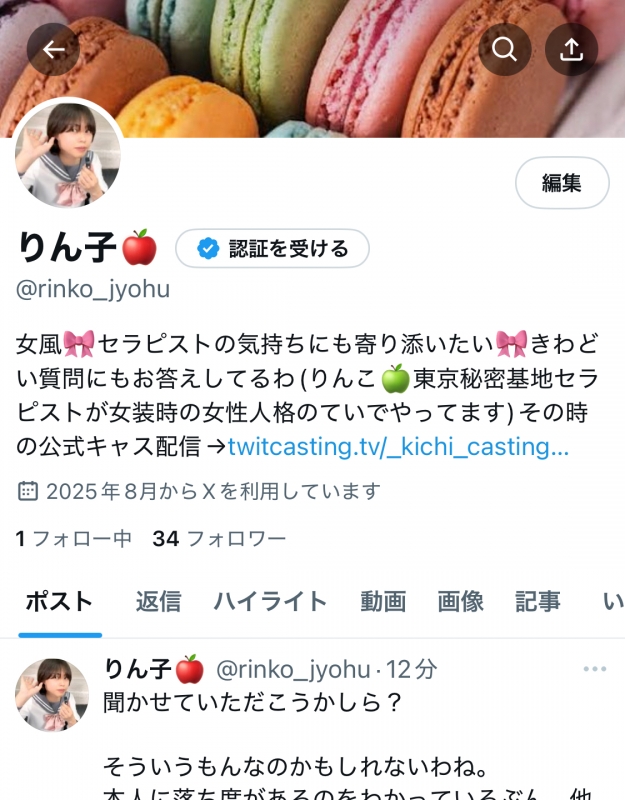Select the ポスト posts tab
This screenshot has width=625, height=800.
(59, 601)
